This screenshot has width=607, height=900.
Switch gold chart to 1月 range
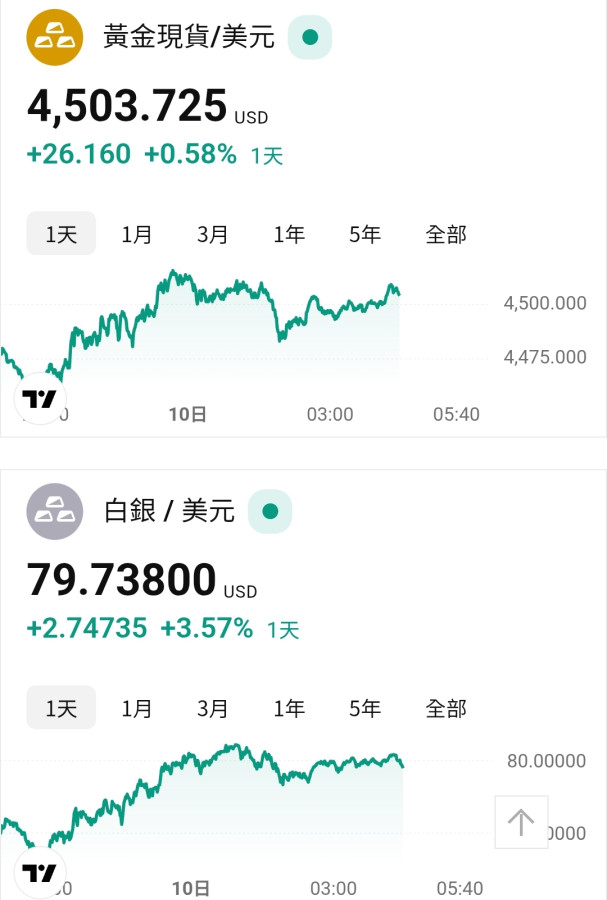coord(137,235)
